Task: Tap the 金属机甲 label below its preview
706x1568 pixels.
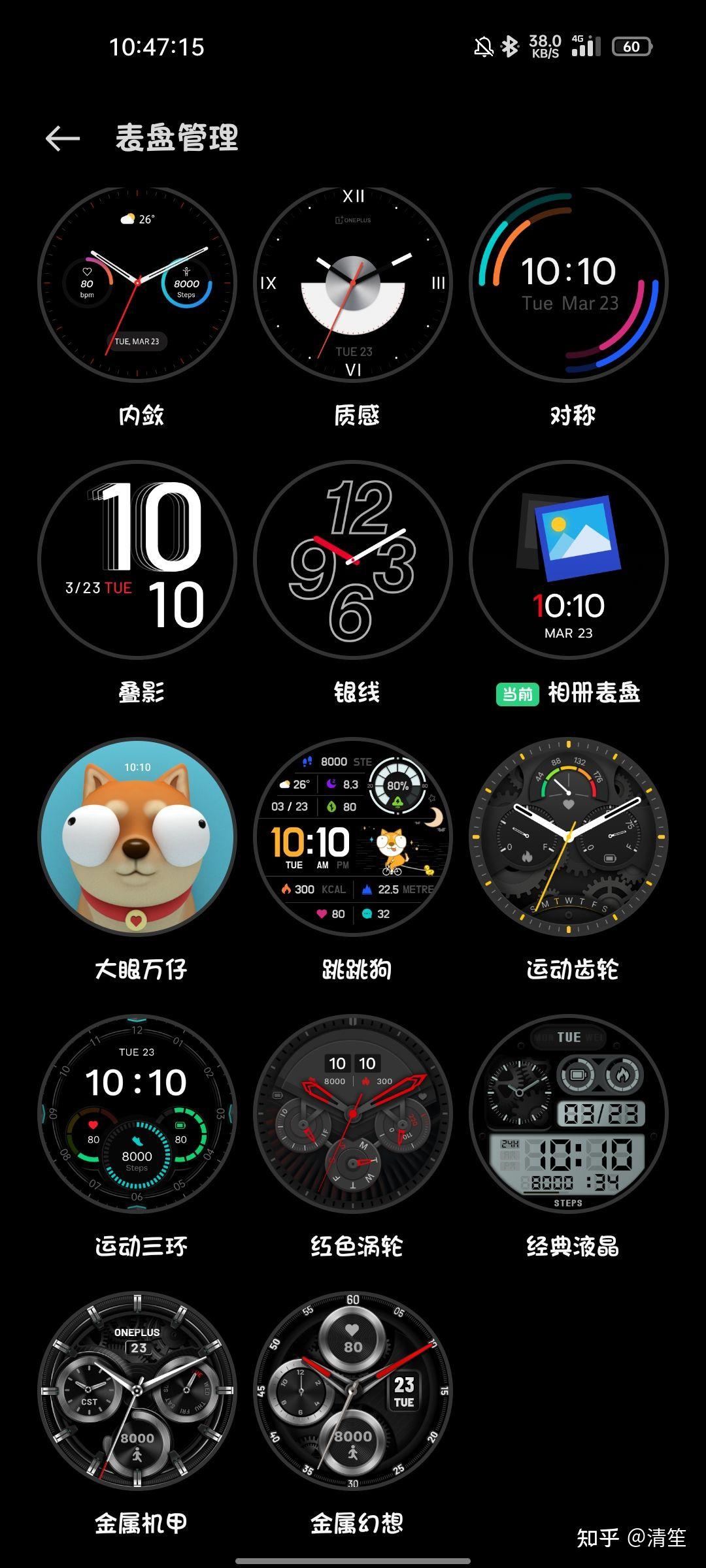Action: (x=139, y=1520)
